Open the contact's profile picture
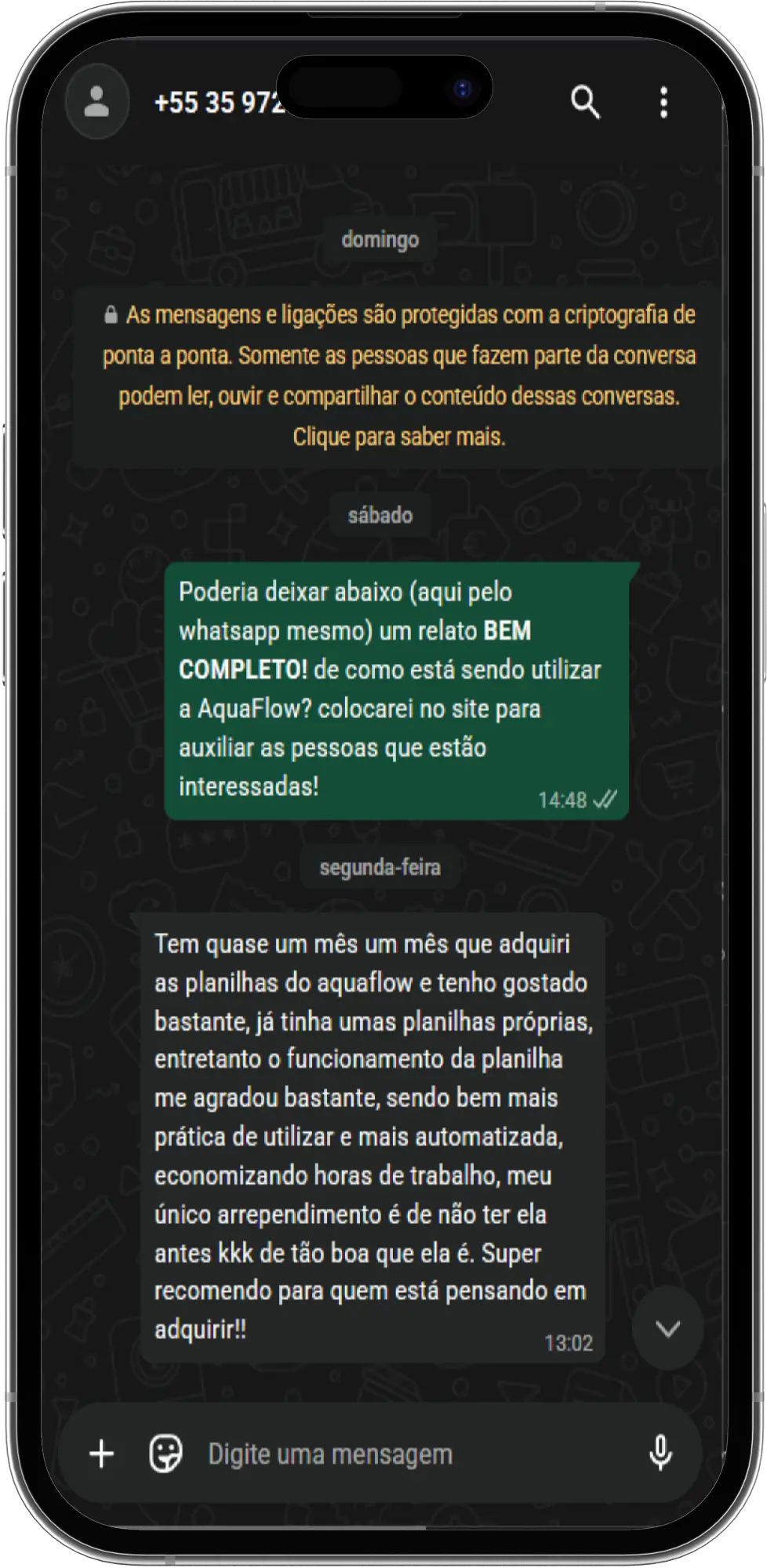Viewport: 767px width, 1568px height. coord(96,103)
